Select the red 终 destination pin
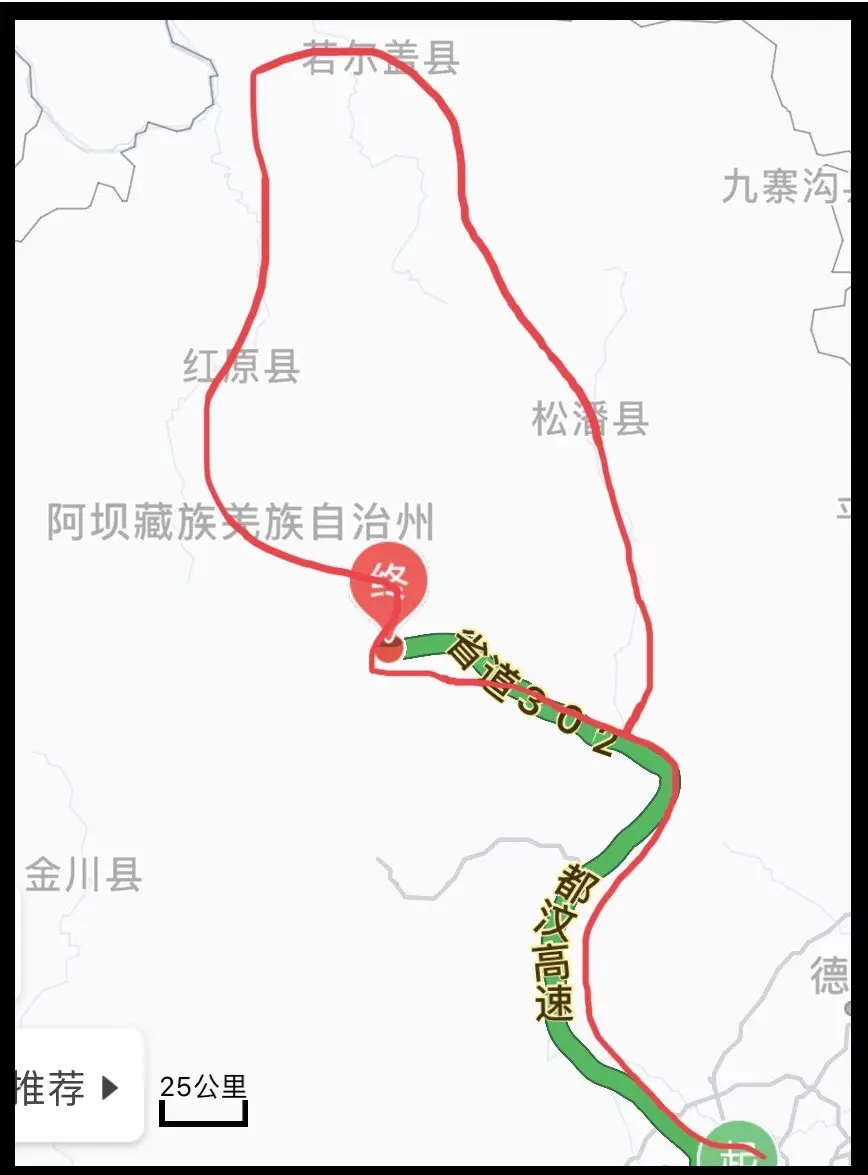 point(388,586)
